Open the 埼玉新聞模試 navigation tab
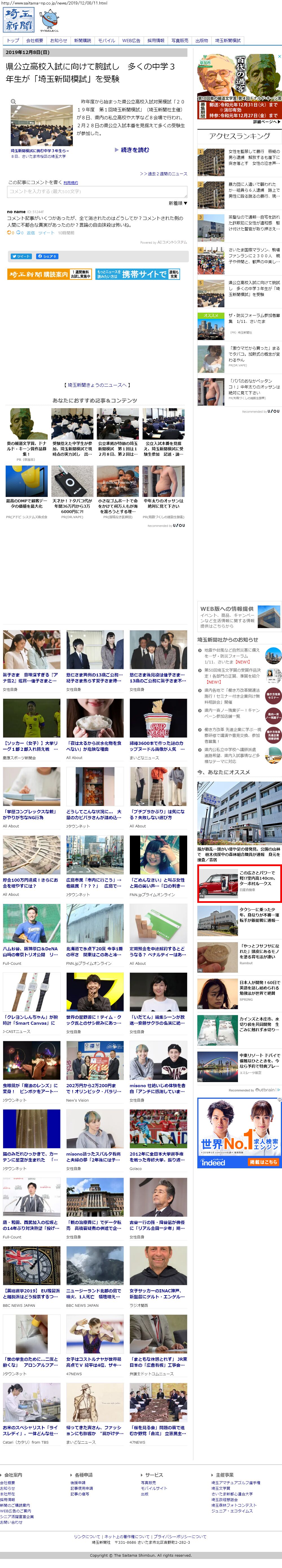This screenshot has width=282, height=1568. (228, 41)
